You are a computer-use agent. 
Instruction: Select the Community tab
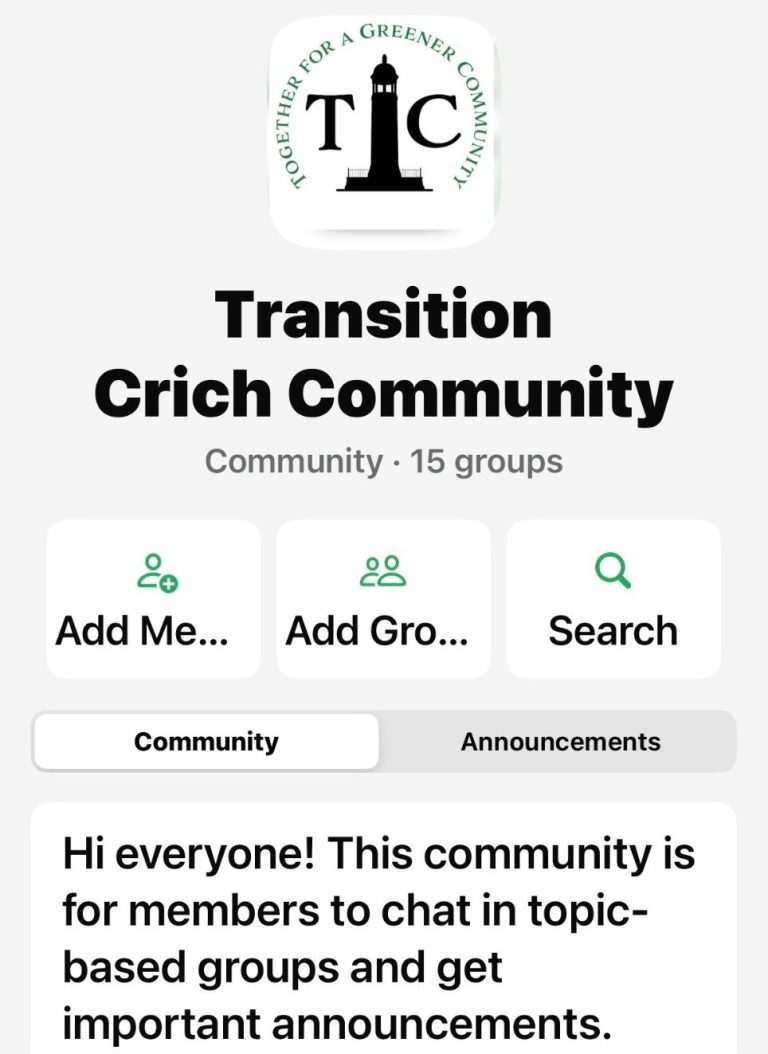coord(206,742)
